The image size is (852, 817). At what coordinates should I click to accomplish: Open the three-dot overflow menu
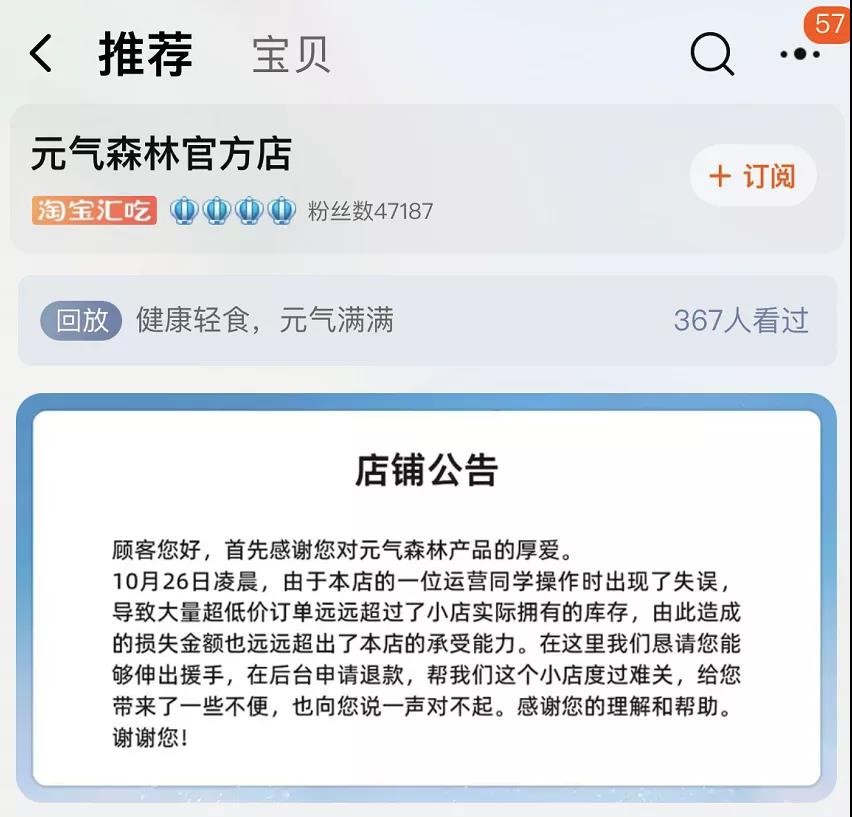[x=799, y=55]
